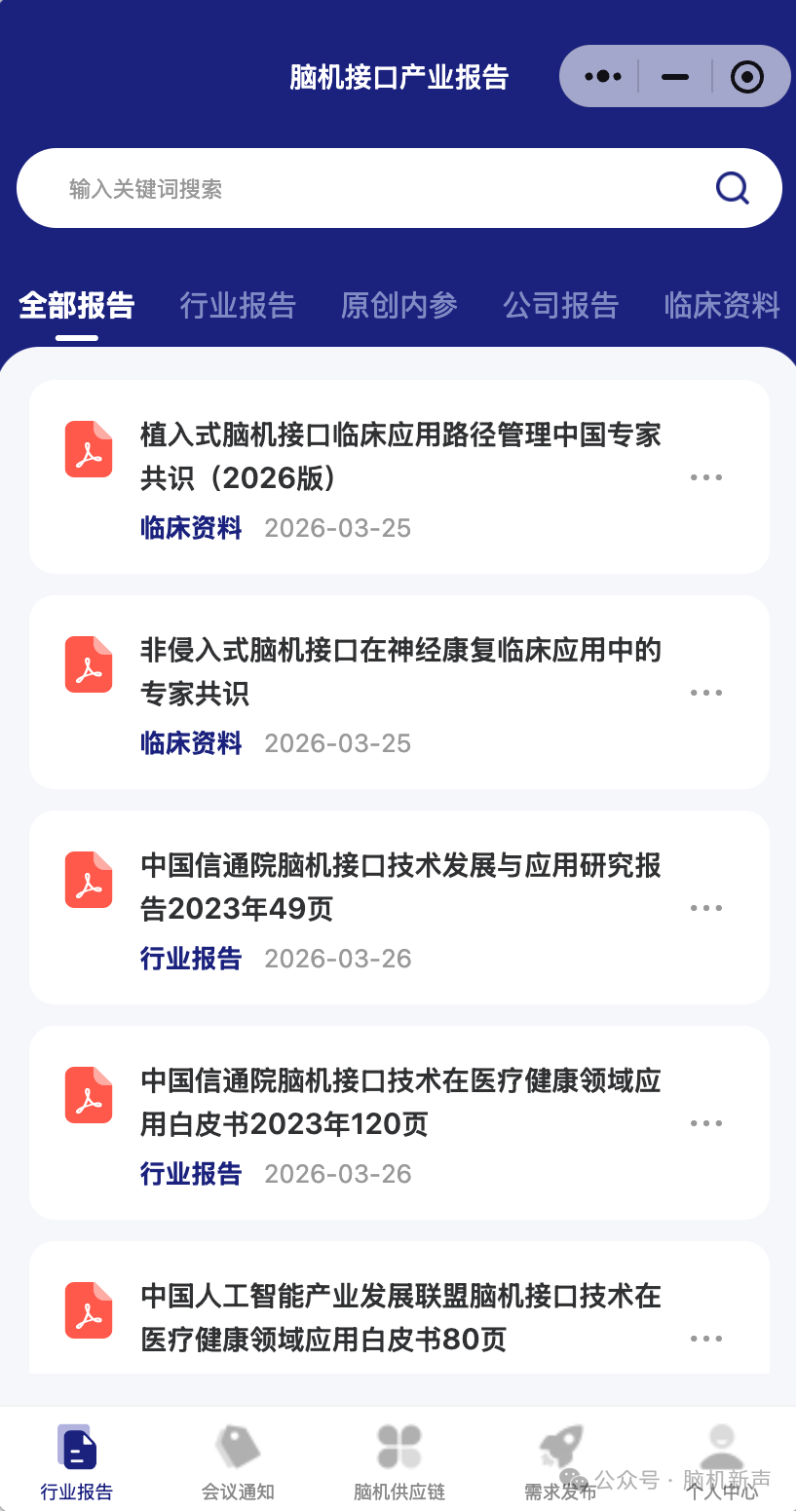Open 植入式脑机接口临床应用路径管理中国专家共识 report

click(x=400, y=456)
